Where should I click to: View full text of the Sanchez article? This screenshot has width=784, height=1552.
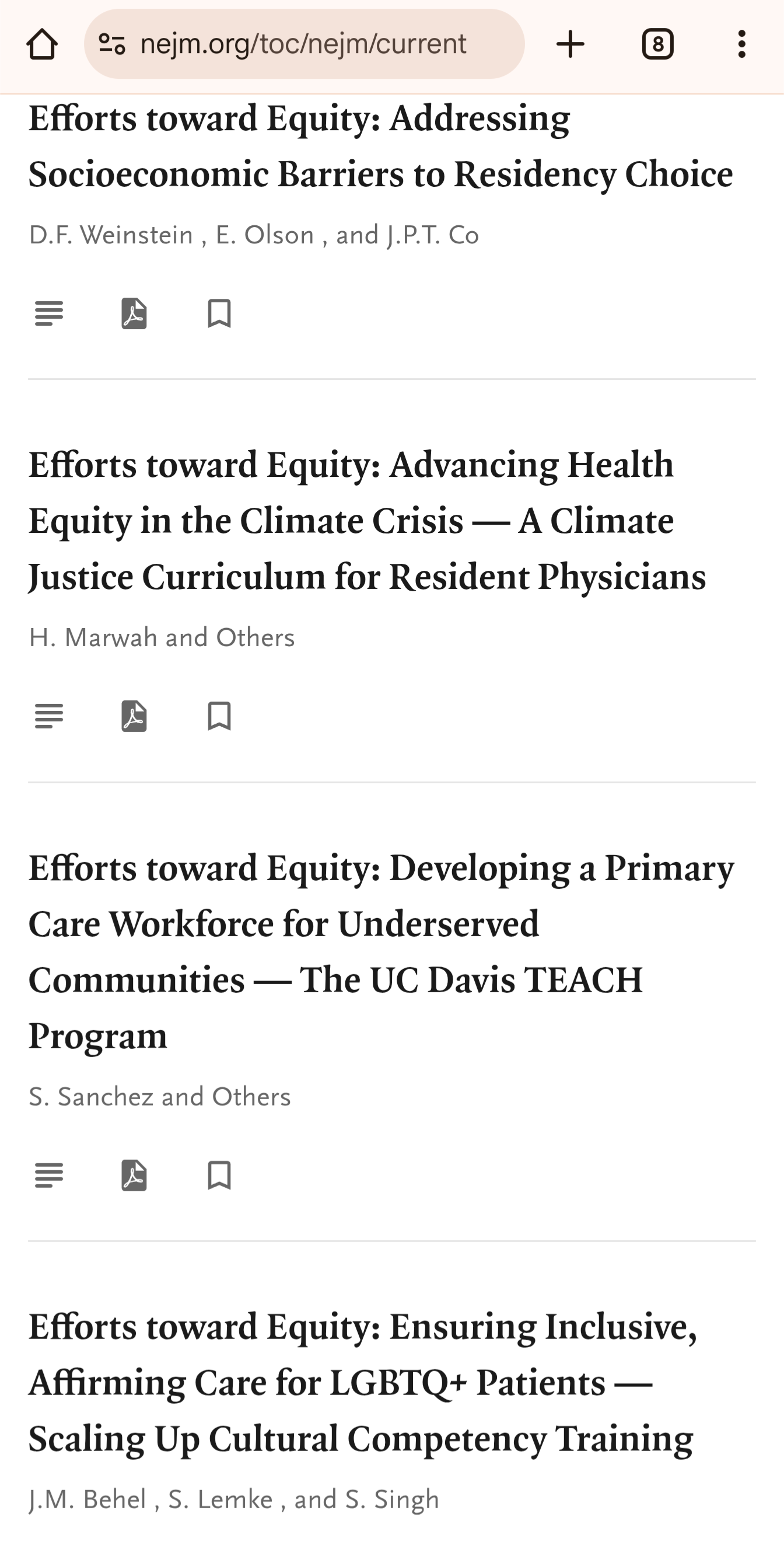point(49,1176)
